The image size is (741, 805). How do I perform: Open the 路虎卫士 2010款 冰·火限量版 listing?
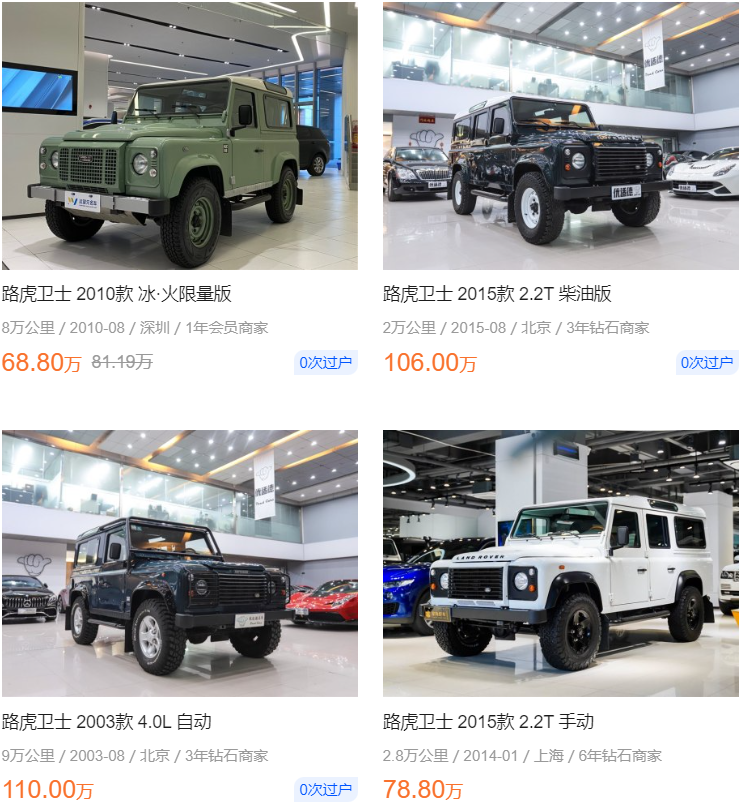point(117,294)
